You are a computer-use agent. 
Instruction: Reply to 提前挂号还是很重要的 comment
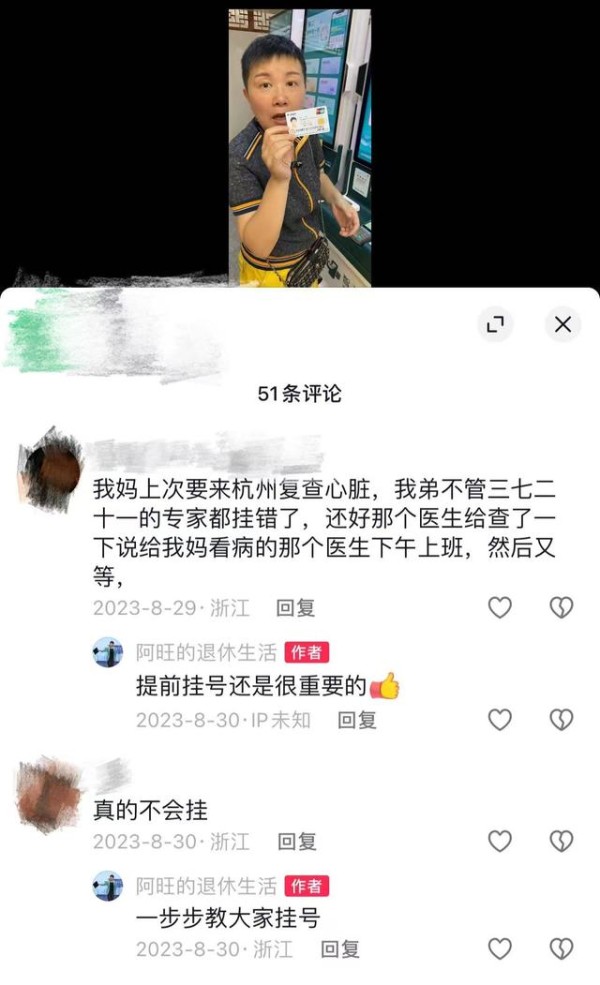(x=356, y=719)
